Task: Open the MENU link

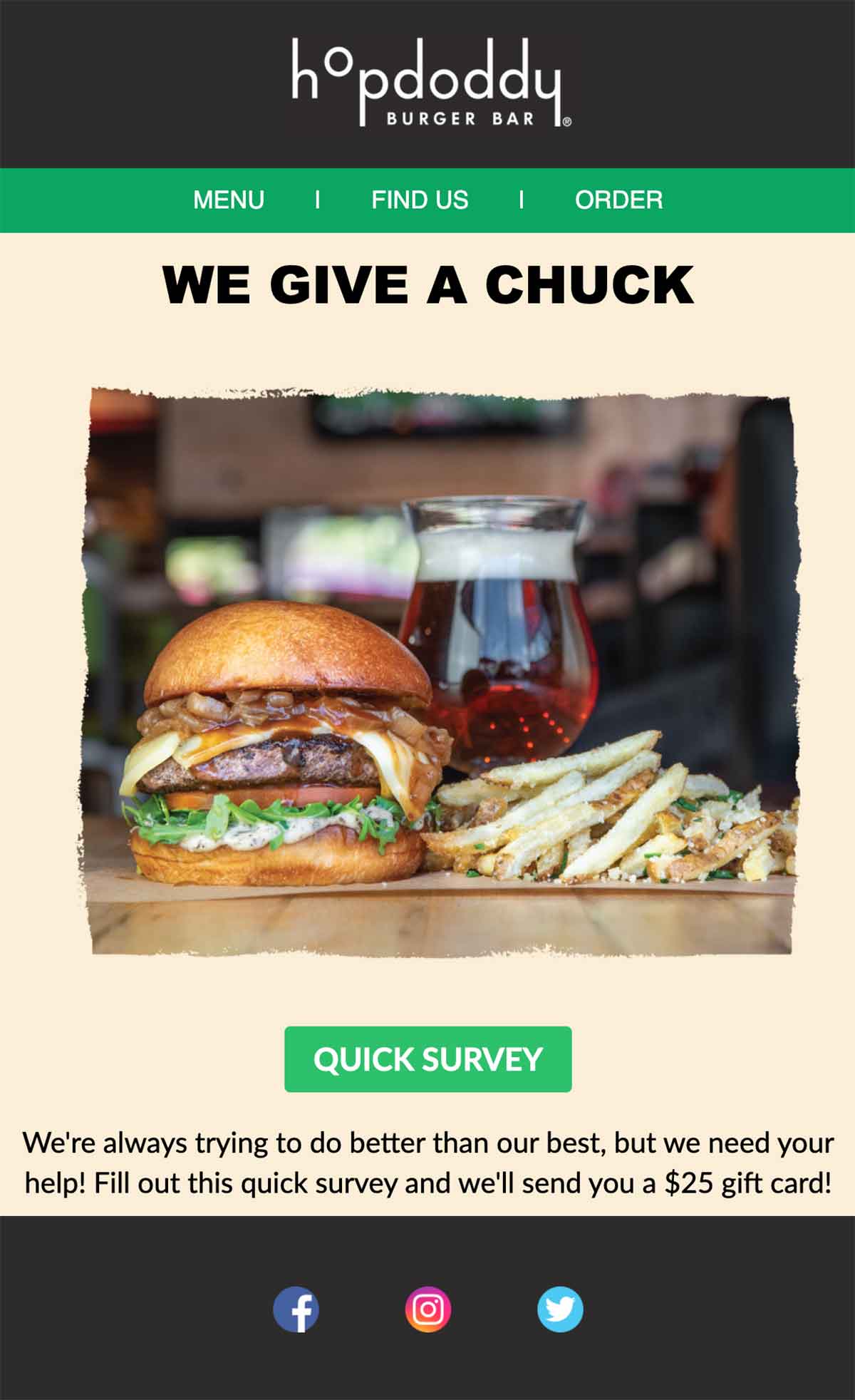Action: pyautogui.click(x=229, y=200)
